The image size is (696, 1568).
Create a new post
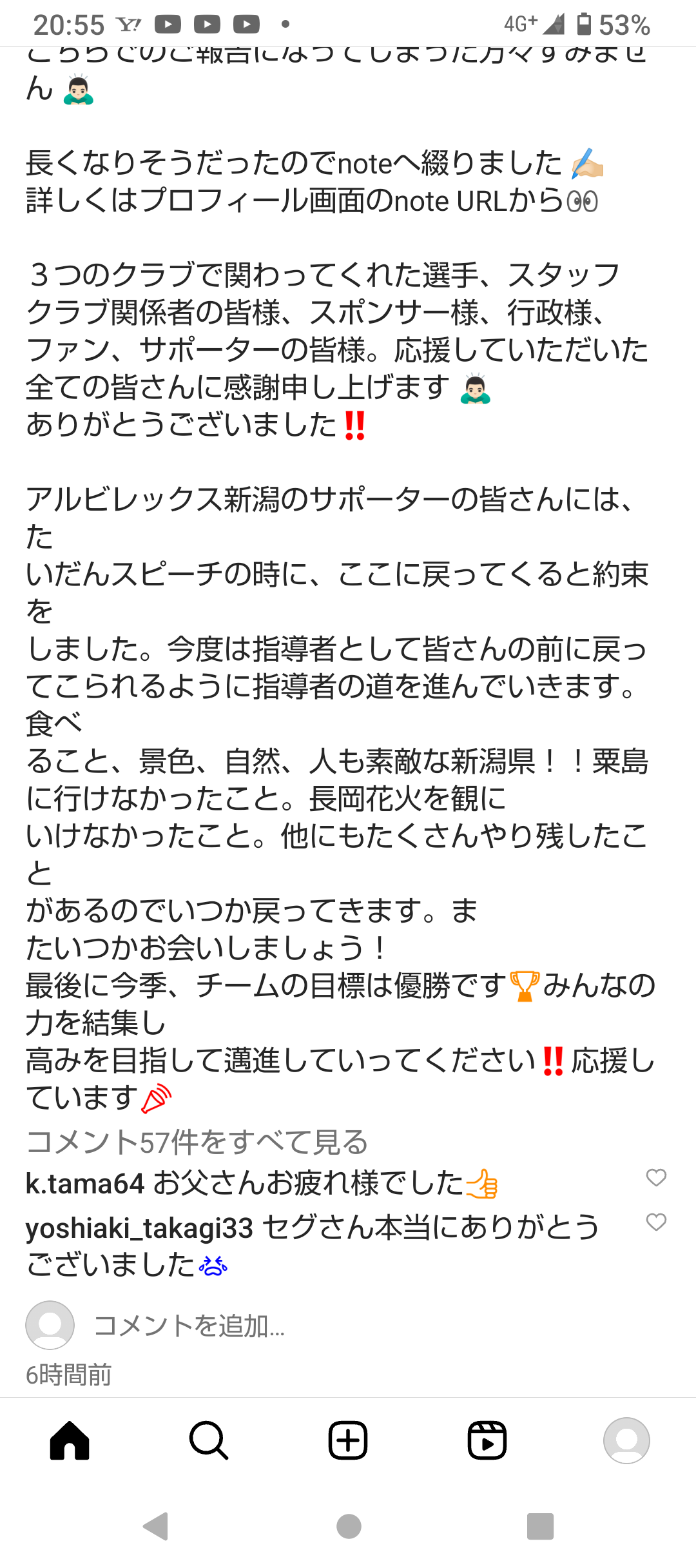tap(348, 1440)
